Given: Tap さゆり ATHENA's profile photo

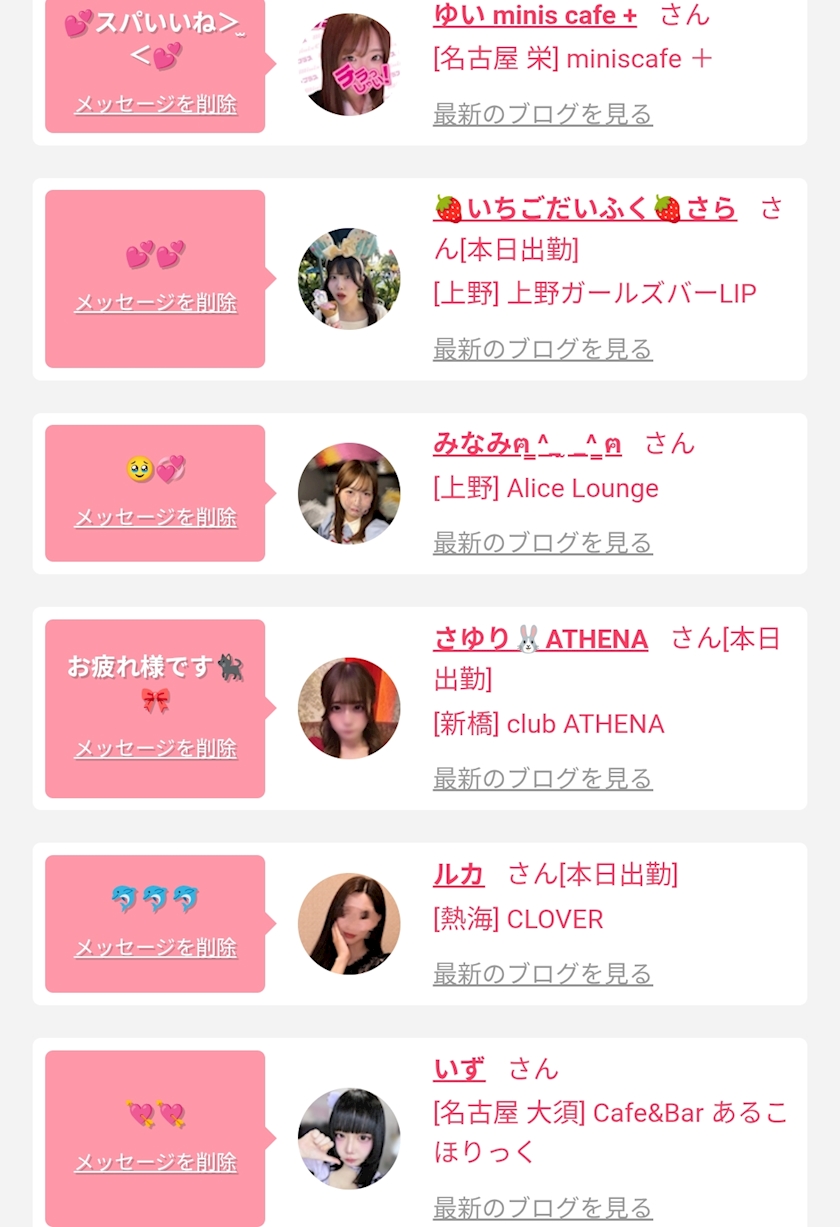Looking at the screenshot, I should pyautogui.click(x=349, y=708).
